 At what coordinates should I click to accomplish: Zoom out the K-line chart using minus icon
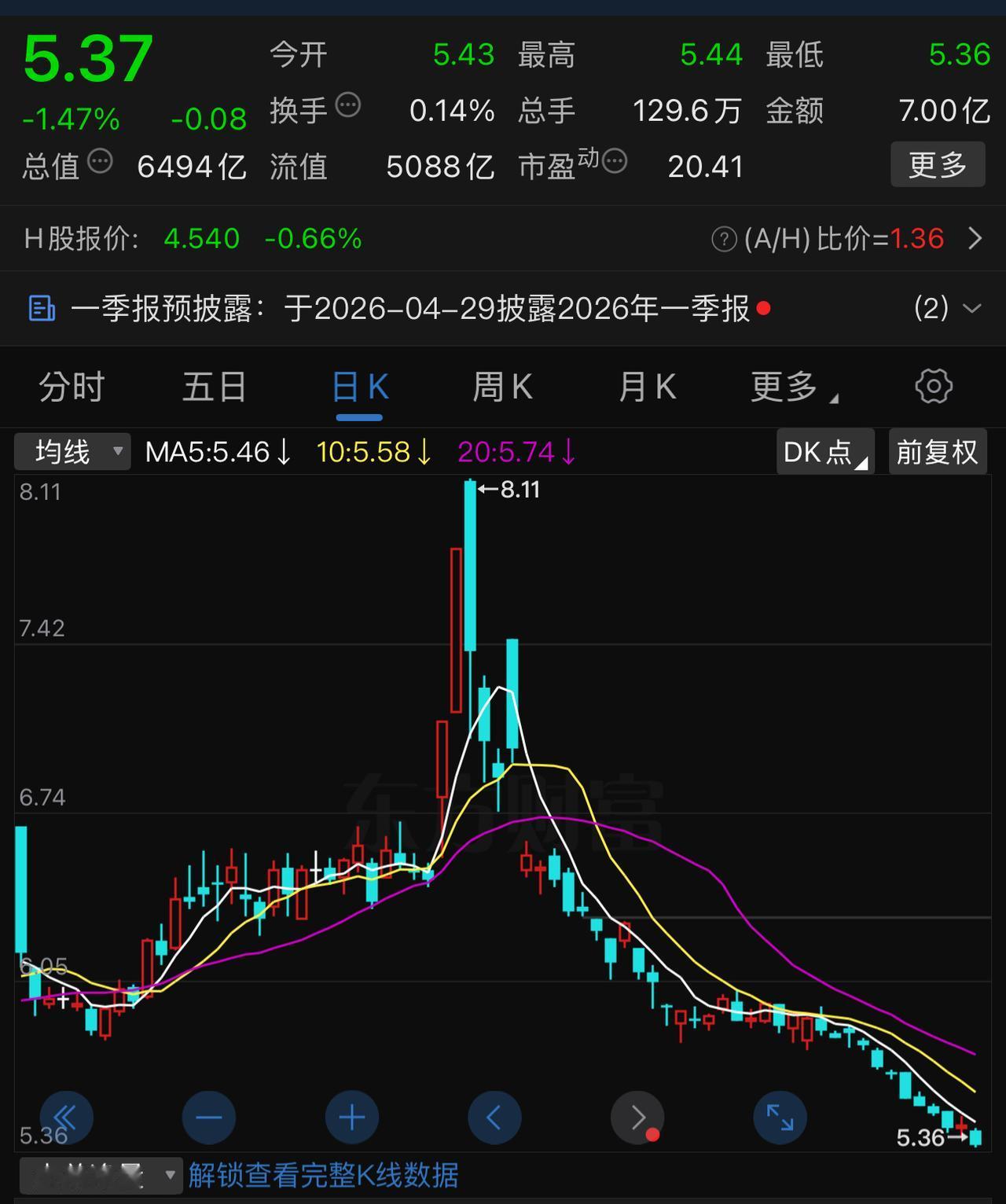208,1117
